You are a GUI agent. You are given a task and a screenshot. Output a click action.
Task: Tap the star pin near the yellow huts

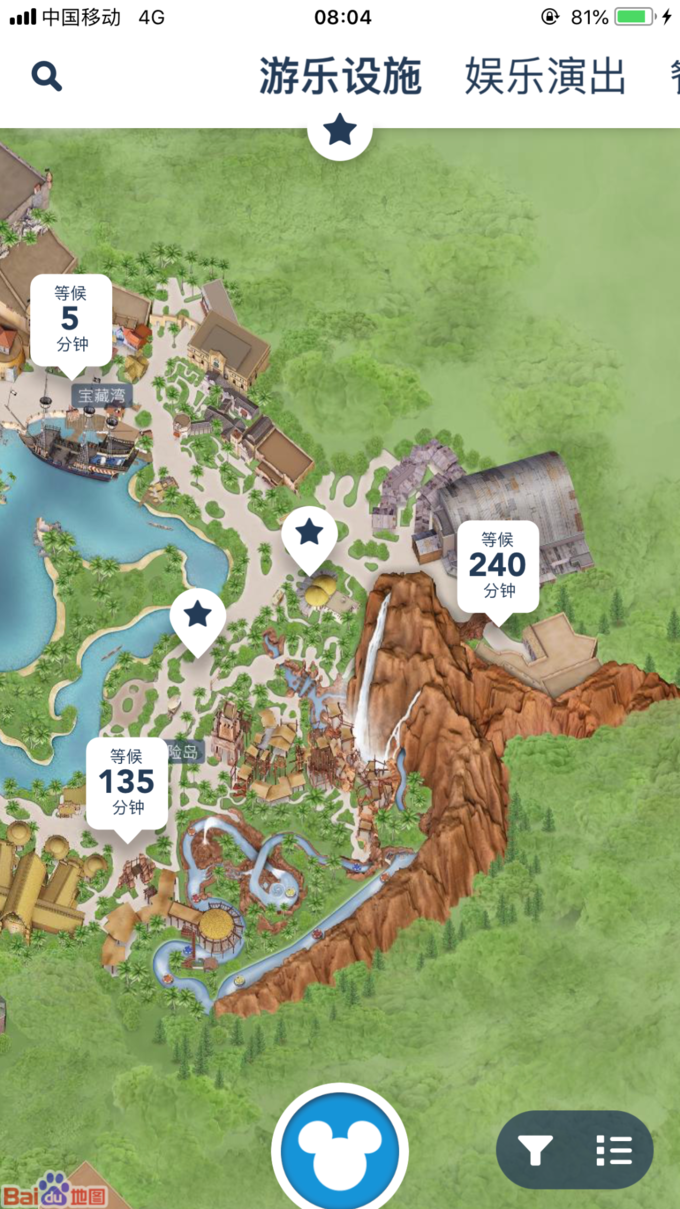(309, 534)
